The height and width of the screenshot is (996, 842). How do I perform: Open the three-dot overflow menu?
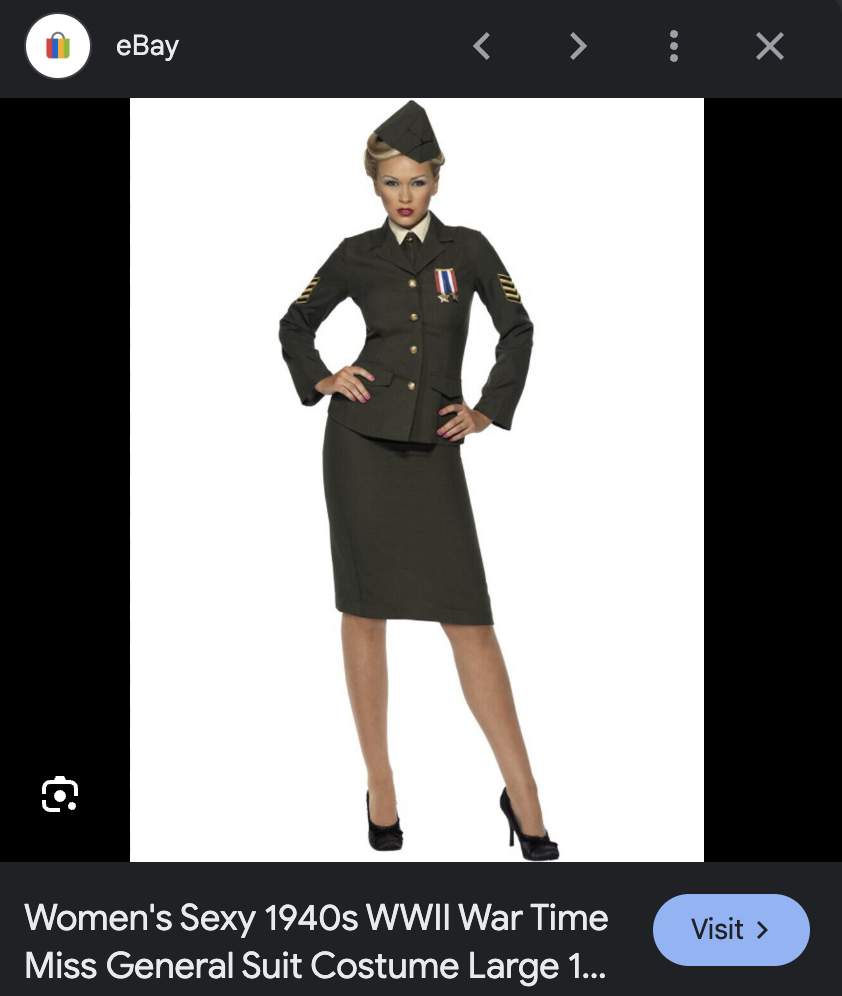[674, 46]
